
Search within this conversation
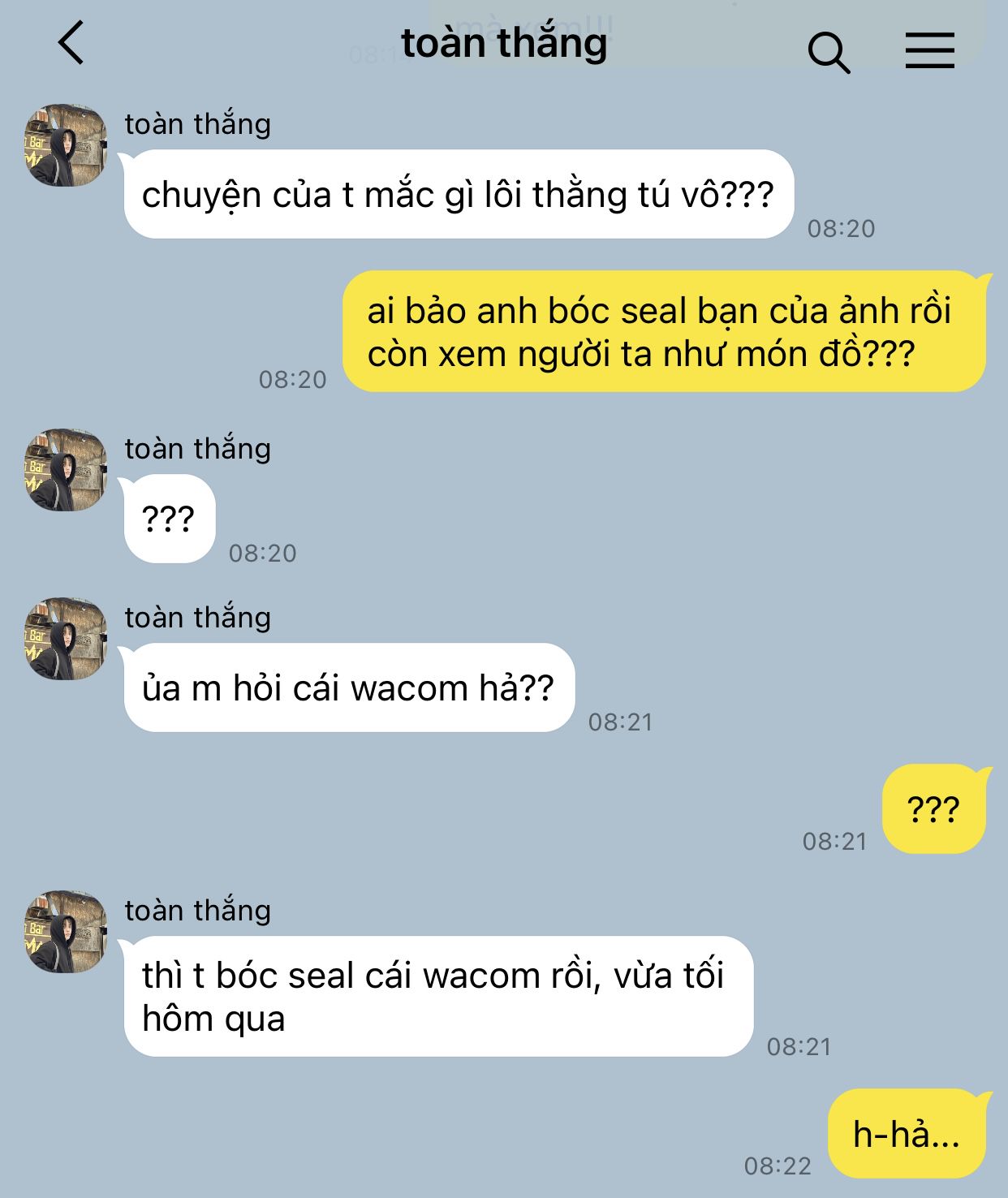(x=829, y=52)
